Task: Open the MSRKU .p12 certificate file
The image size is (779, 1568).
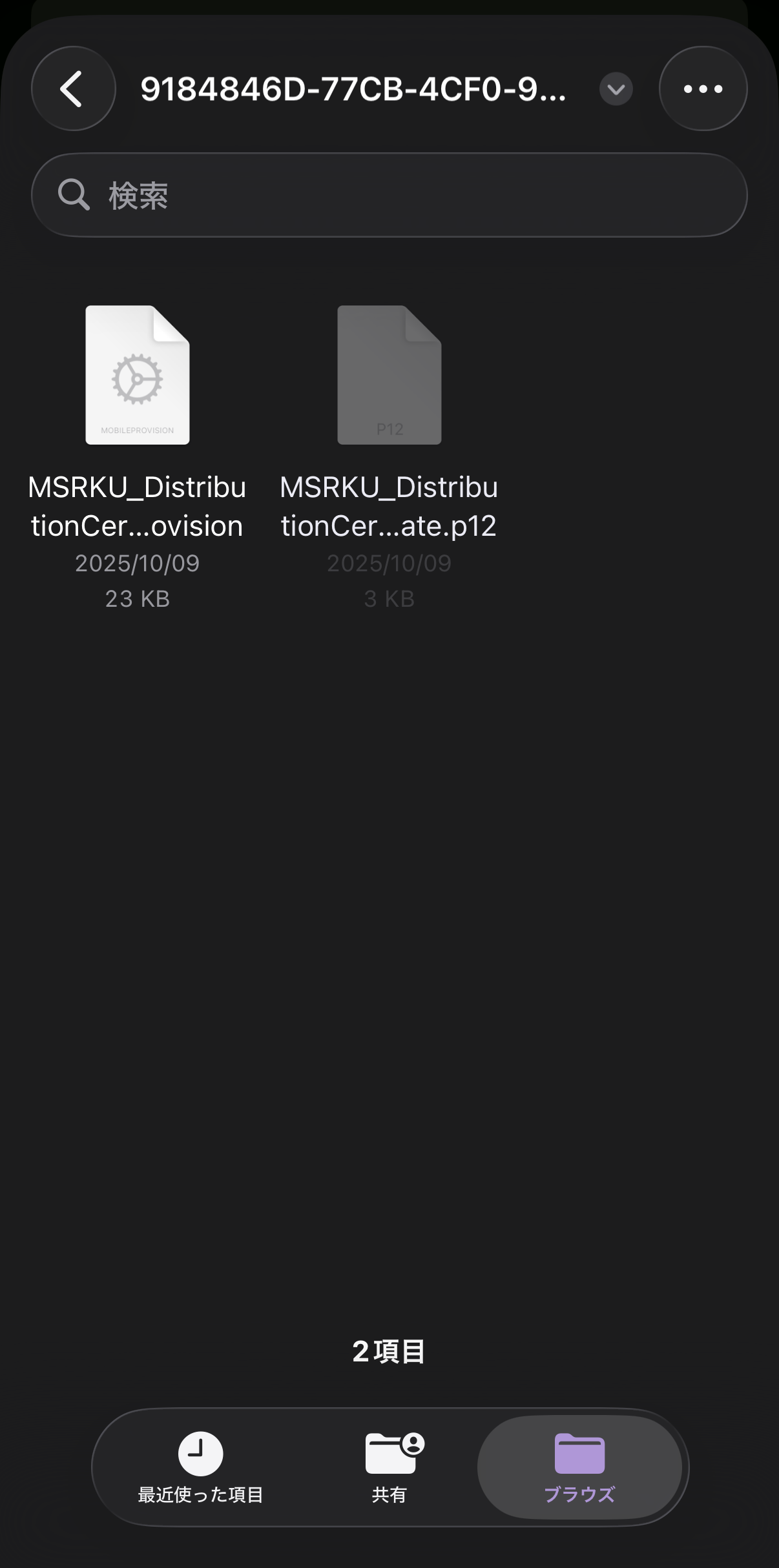Action: click(389, 376)
